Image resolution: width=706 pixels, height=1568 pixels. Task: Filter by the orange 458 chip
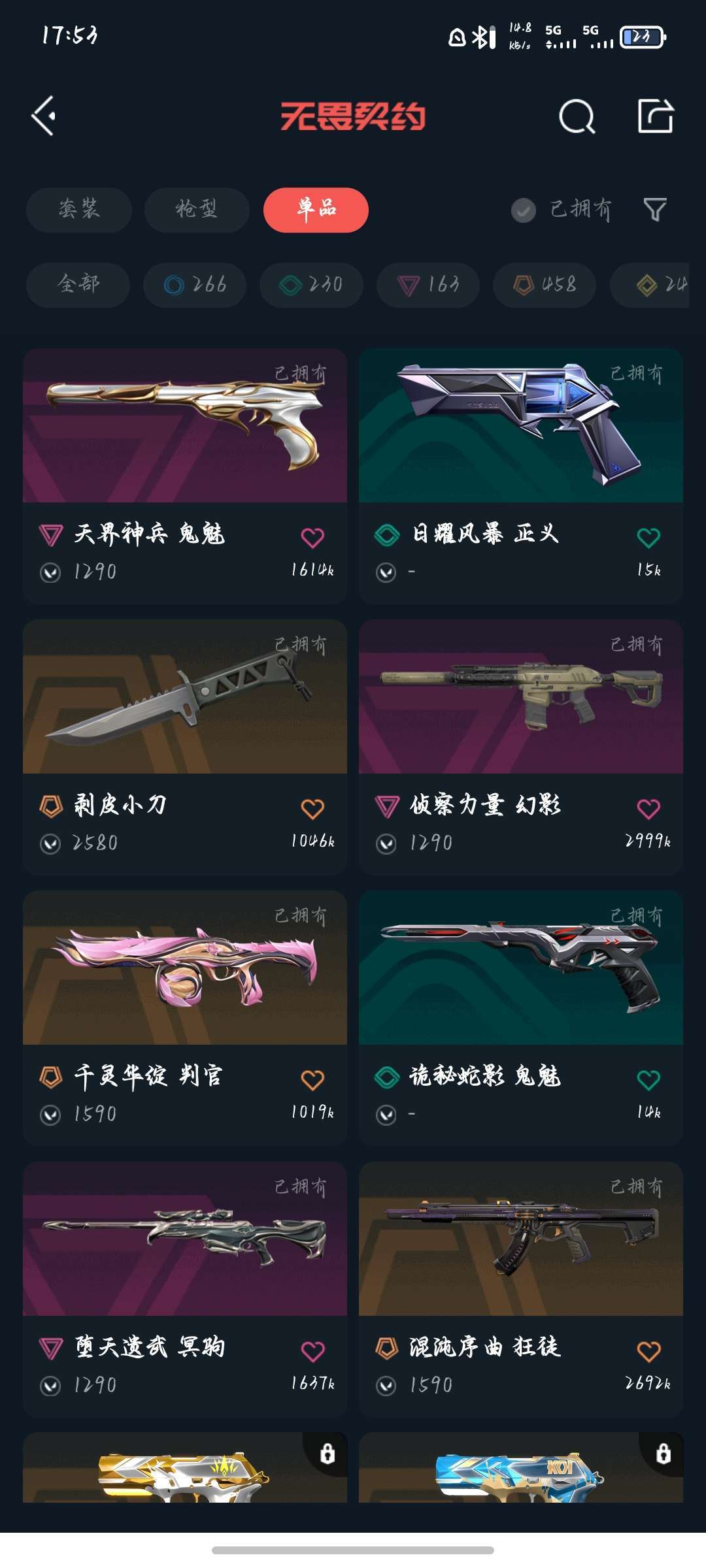tap(545, 285)
